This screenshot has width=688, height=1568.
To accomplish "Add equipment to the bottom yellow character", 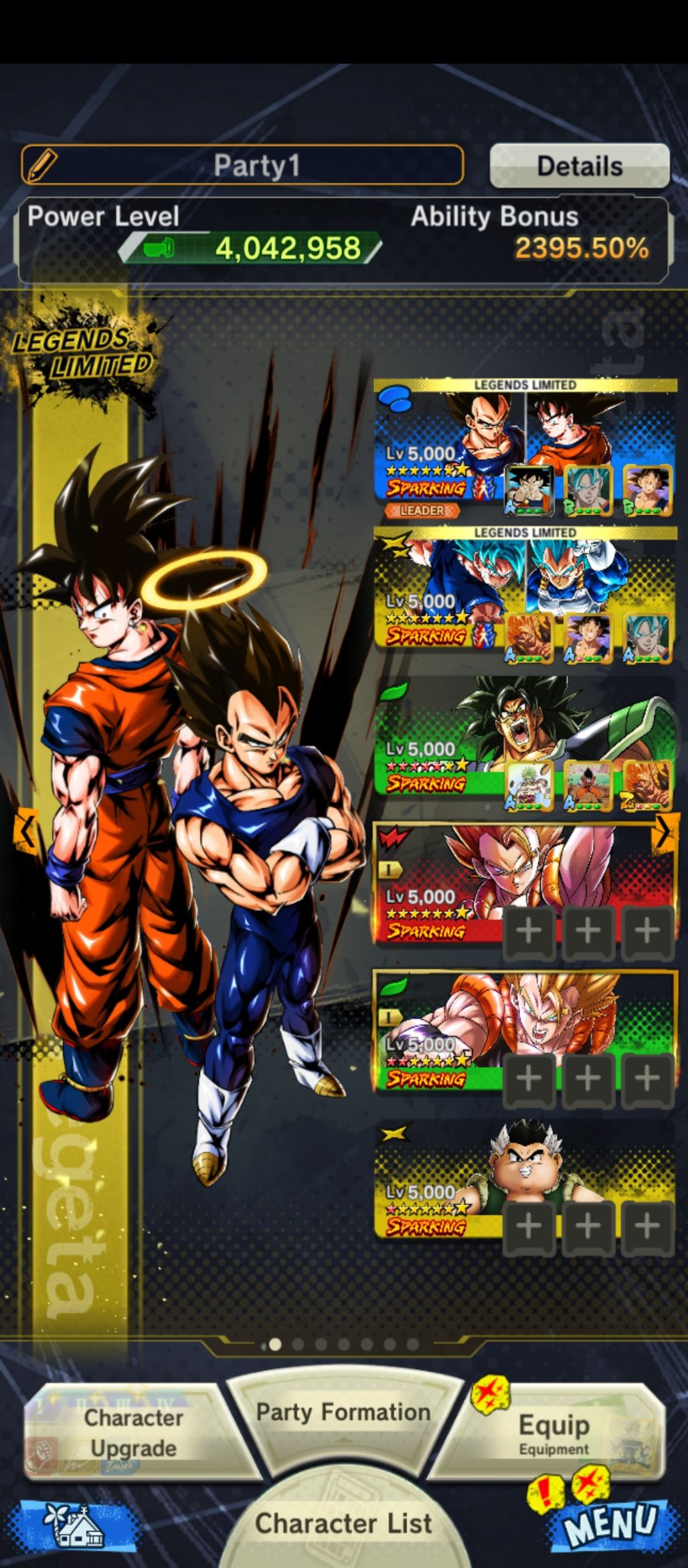I will [529, 1227].
